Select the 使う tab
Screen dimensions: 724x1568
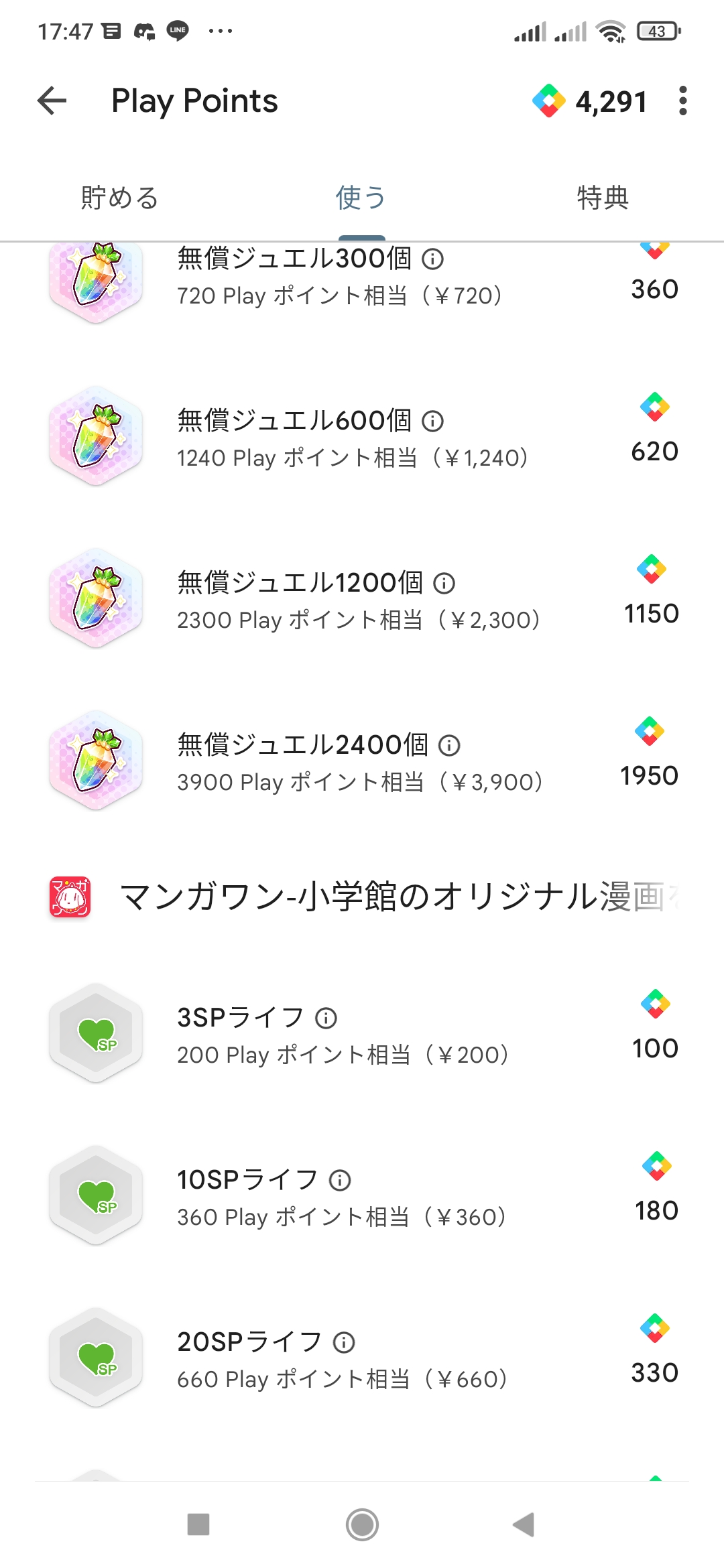[361, 198]
